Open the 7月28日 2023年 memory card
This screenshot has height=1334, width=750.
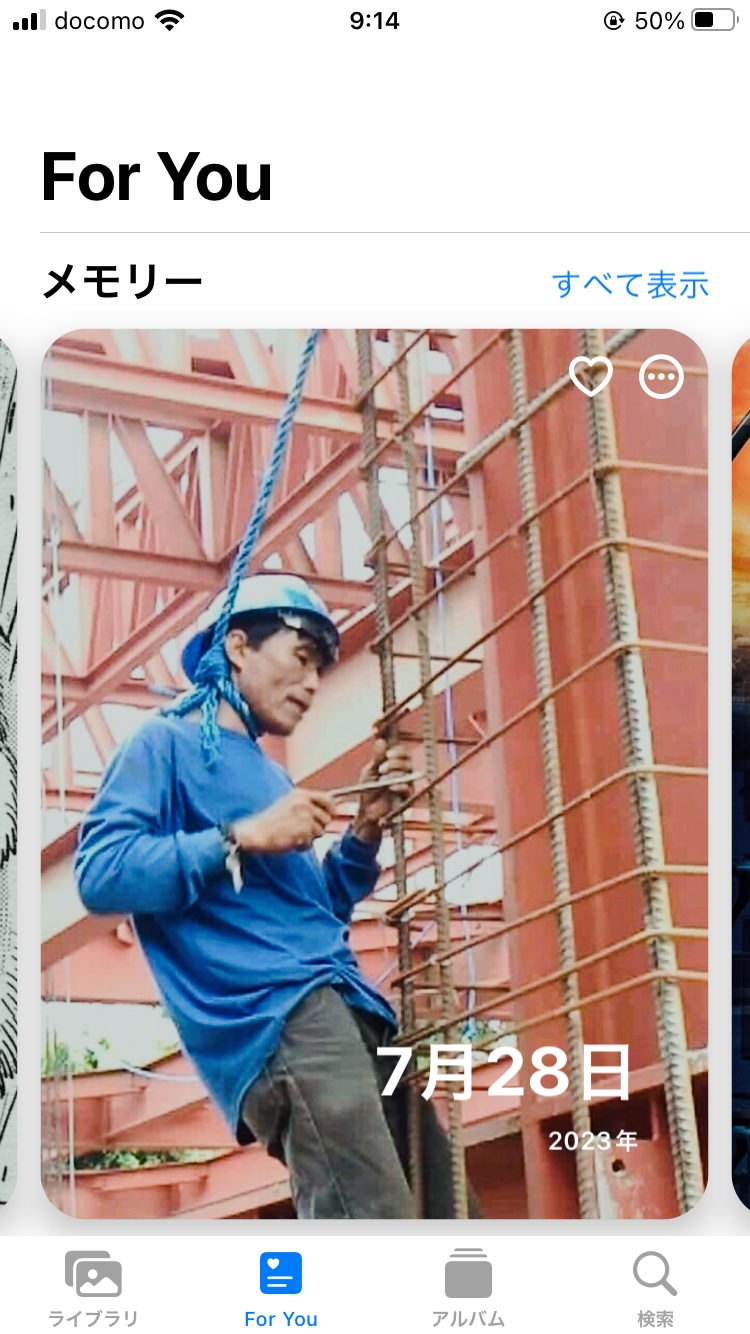(374, 772)
